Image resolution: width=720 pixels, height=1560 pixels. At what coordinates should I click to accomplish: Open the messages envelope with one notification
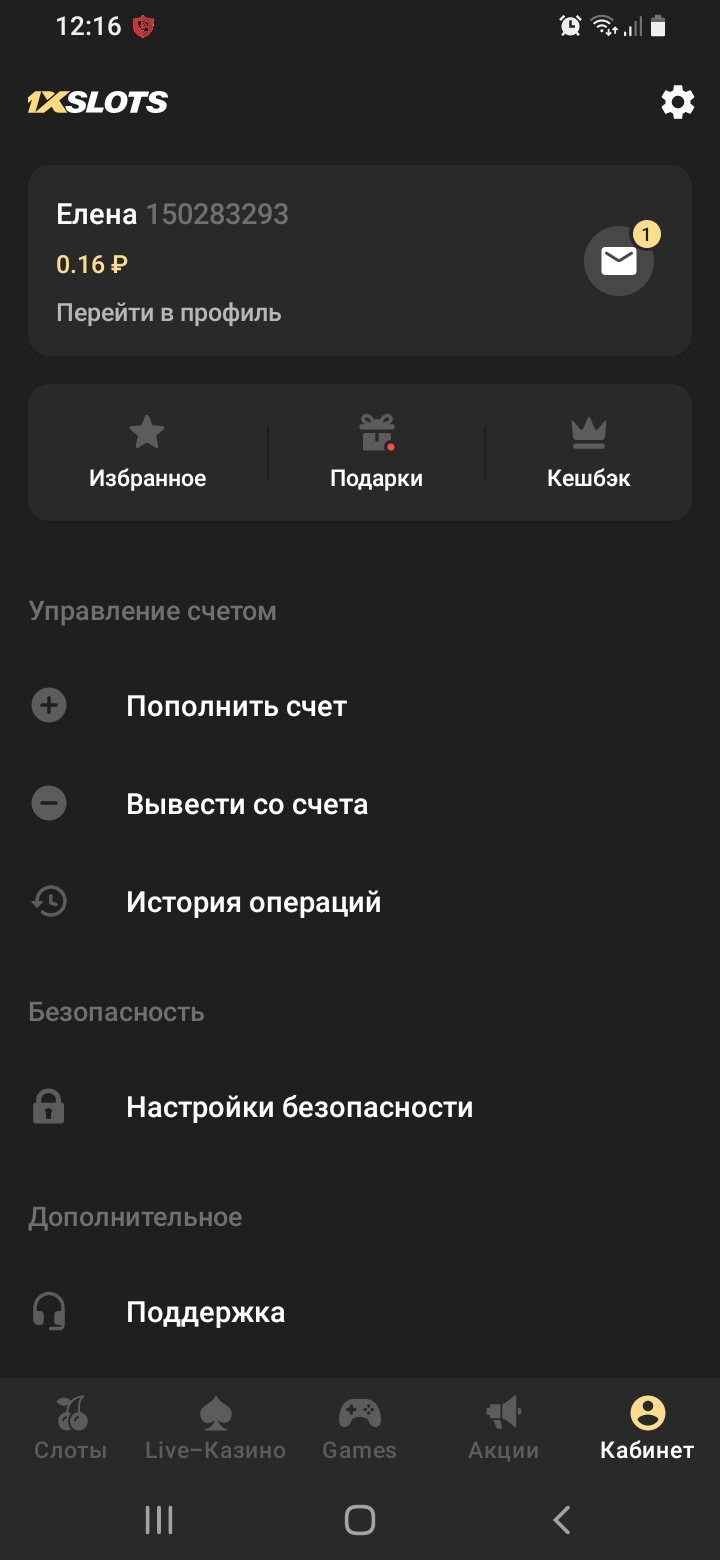pos(618,261)
